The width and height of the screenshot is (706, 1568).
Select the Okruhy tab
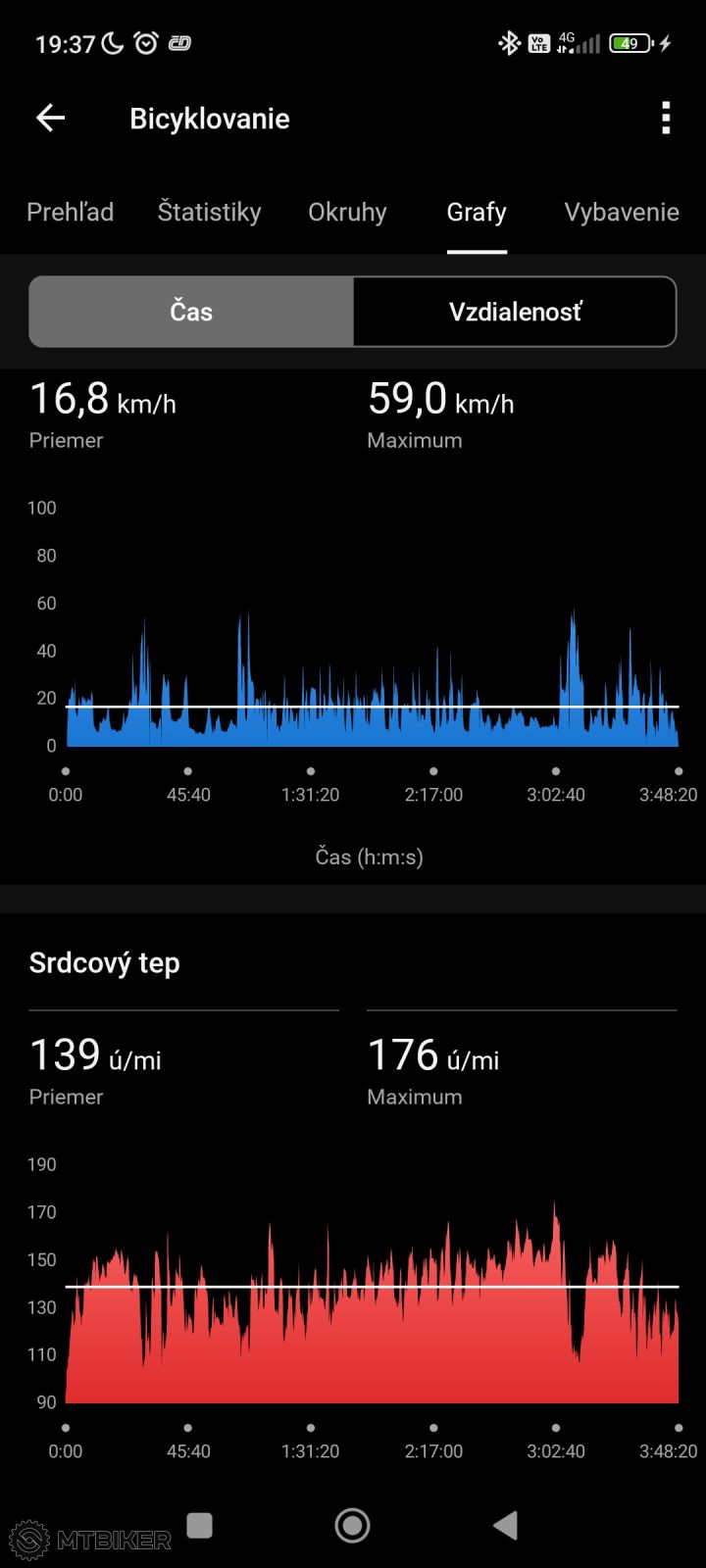[x=347, y=212]
